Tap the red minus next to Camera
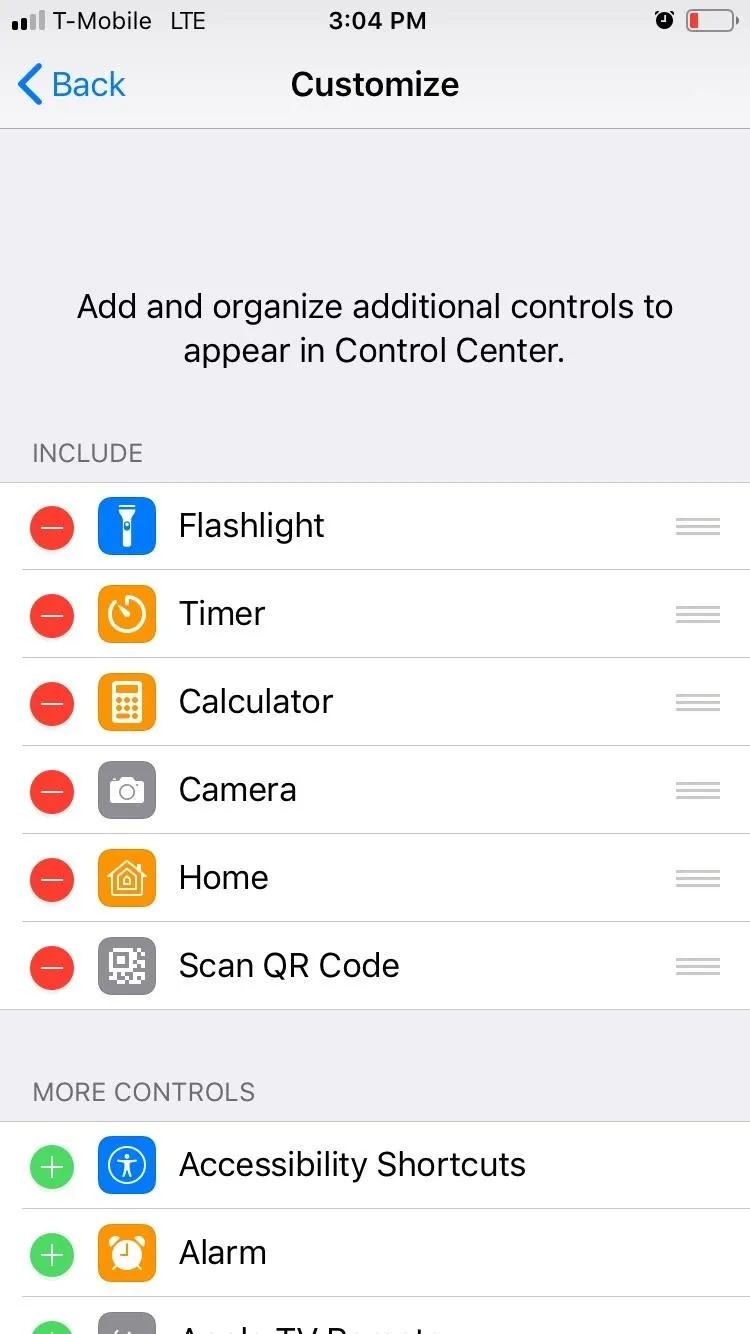Viewport: 750px width, 1334px height. click(52, 791)
